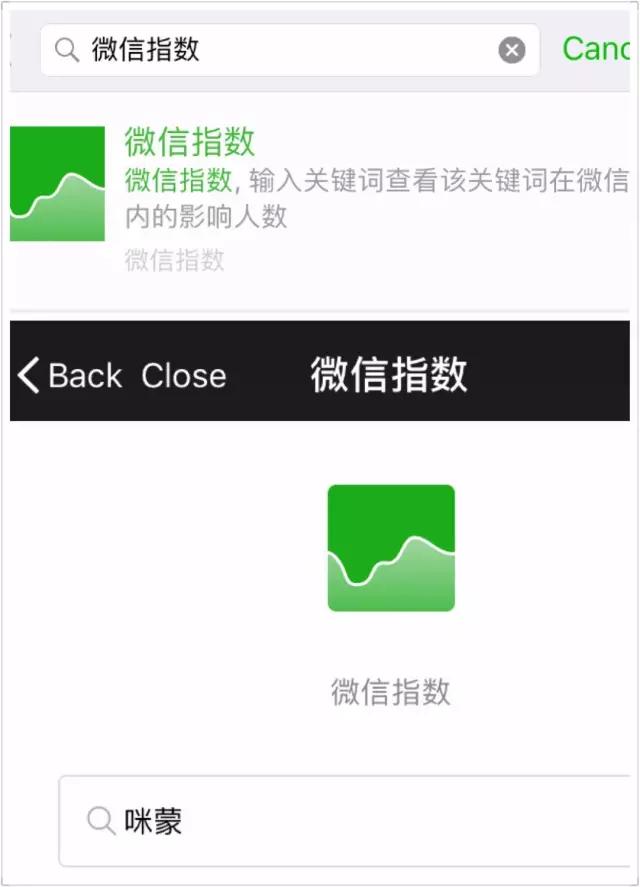Go back using the Back arrow

pyautogui.click(x=69, y=375)
